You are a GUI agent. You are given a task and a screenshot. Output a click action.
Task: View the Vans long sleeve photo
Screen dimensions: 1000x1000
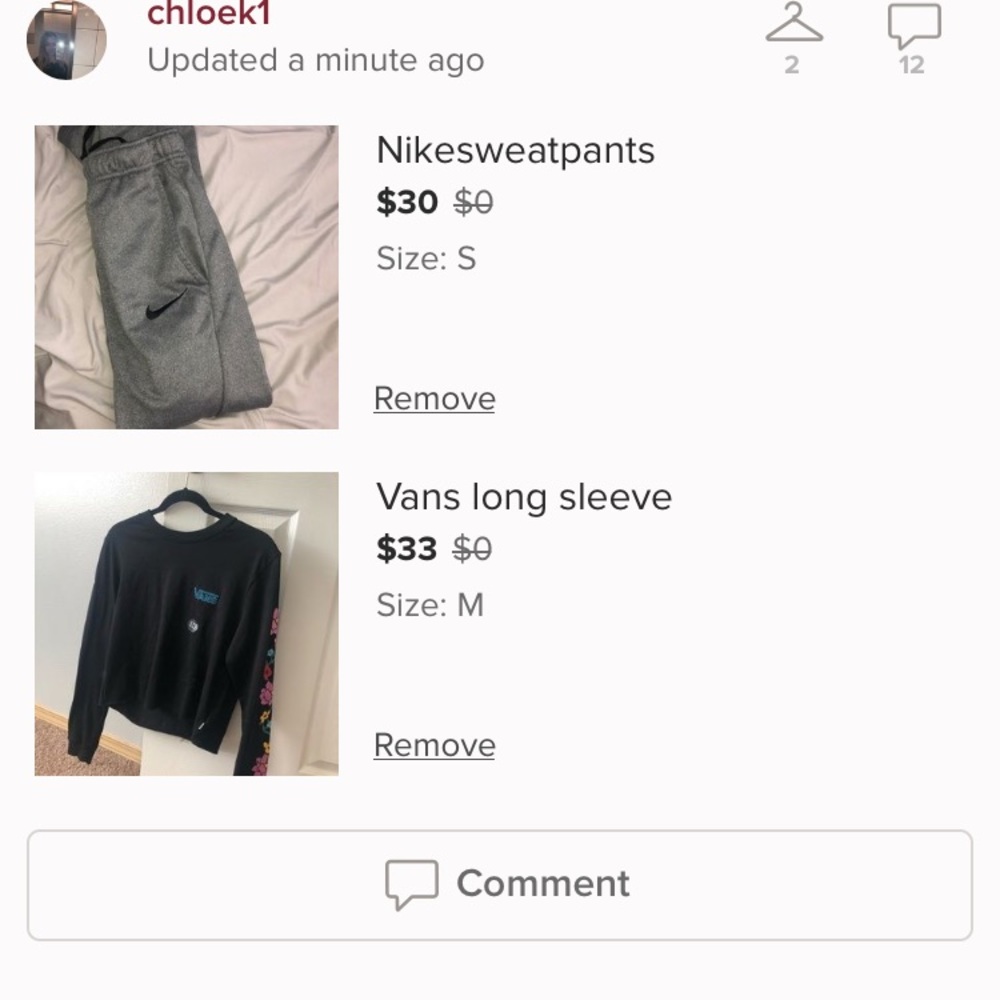(x=187, y=624)
